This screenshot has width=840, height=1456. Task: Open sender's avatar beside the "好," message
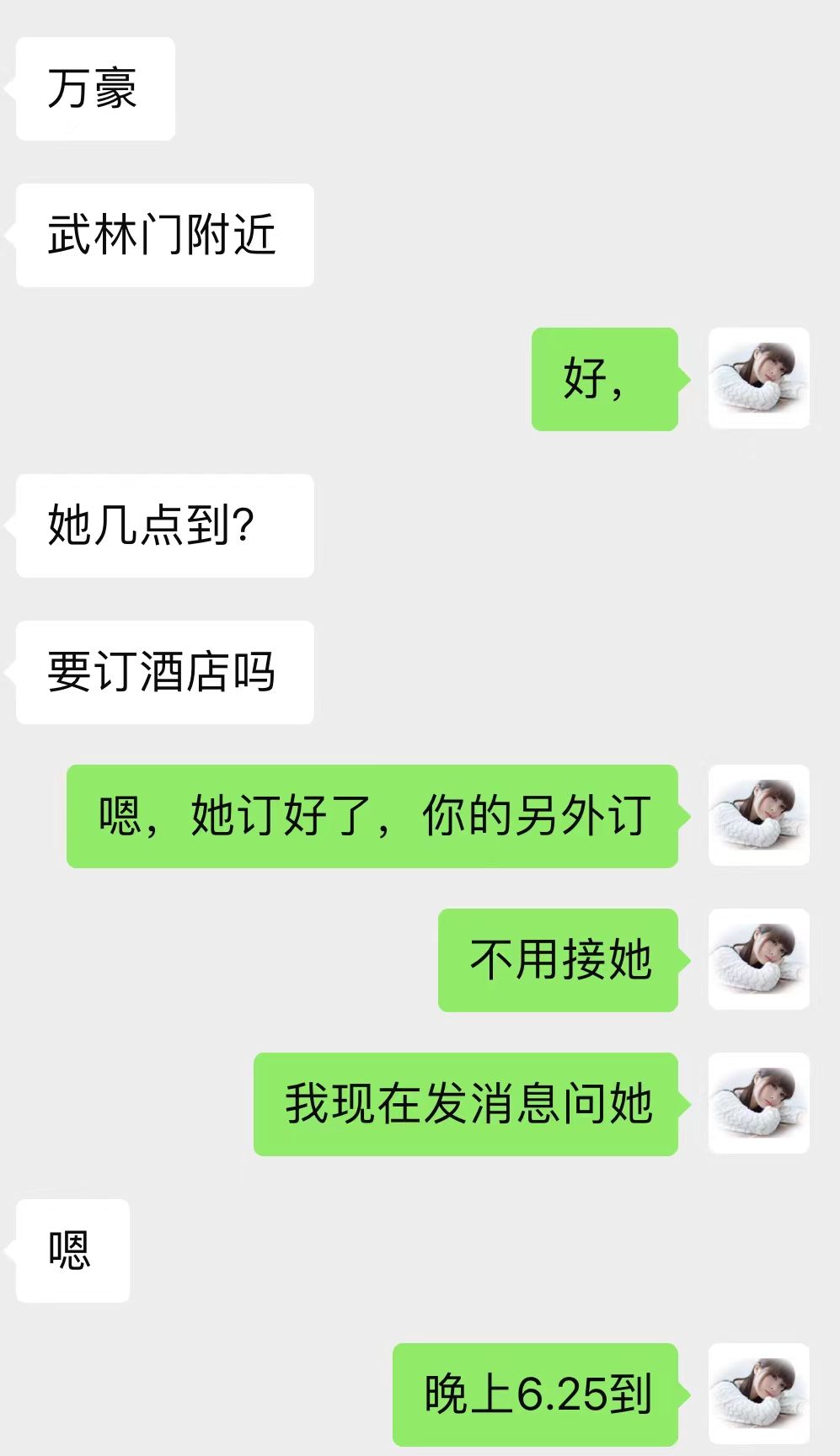[x=758, y=379]
